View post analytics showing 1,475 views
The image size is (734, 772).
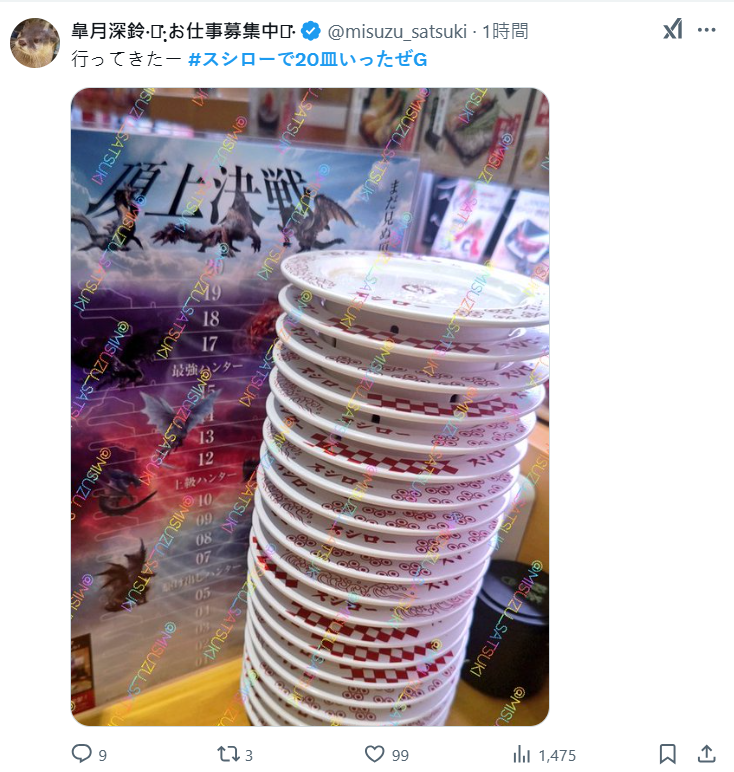pos(522,754)
